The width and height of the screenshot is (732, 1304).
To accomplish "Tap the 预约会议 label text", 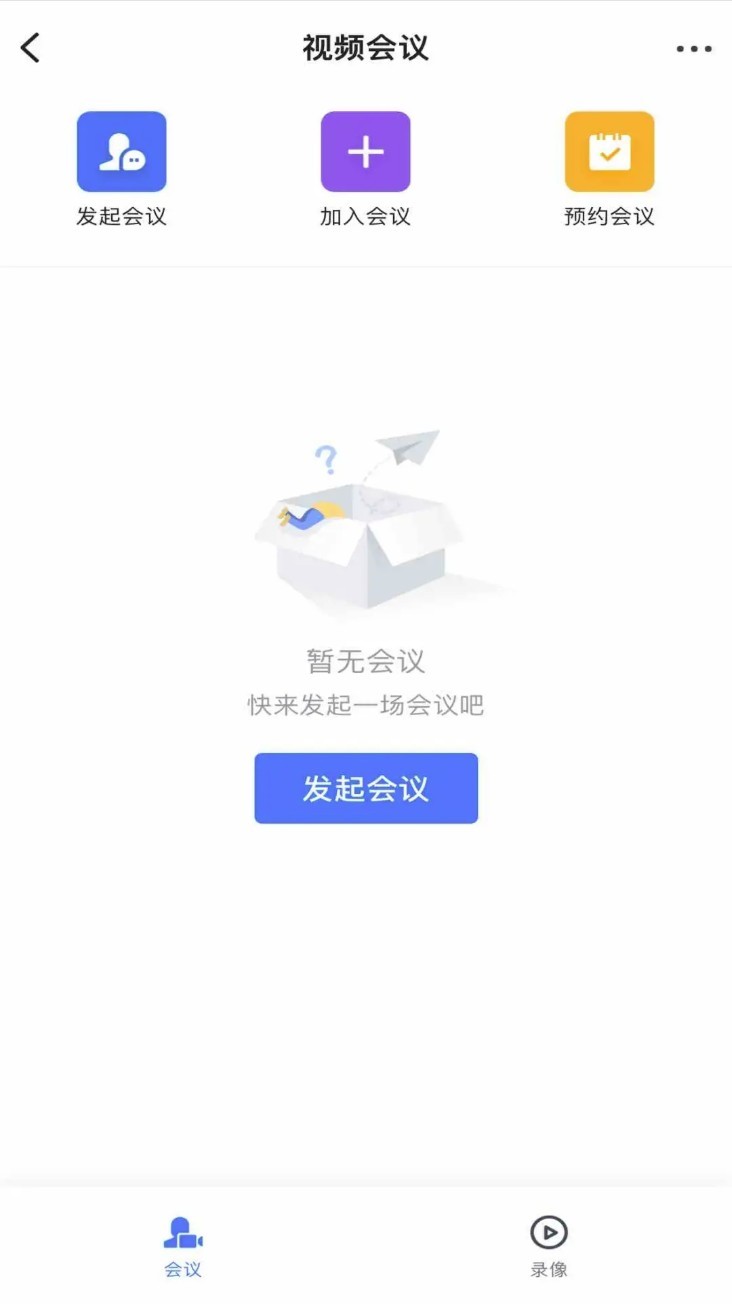I will 610,216.
